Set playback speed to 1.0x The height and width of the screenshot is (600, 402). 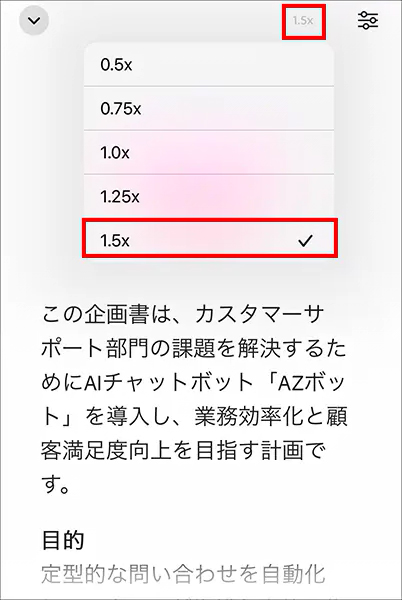pos(209,153)
